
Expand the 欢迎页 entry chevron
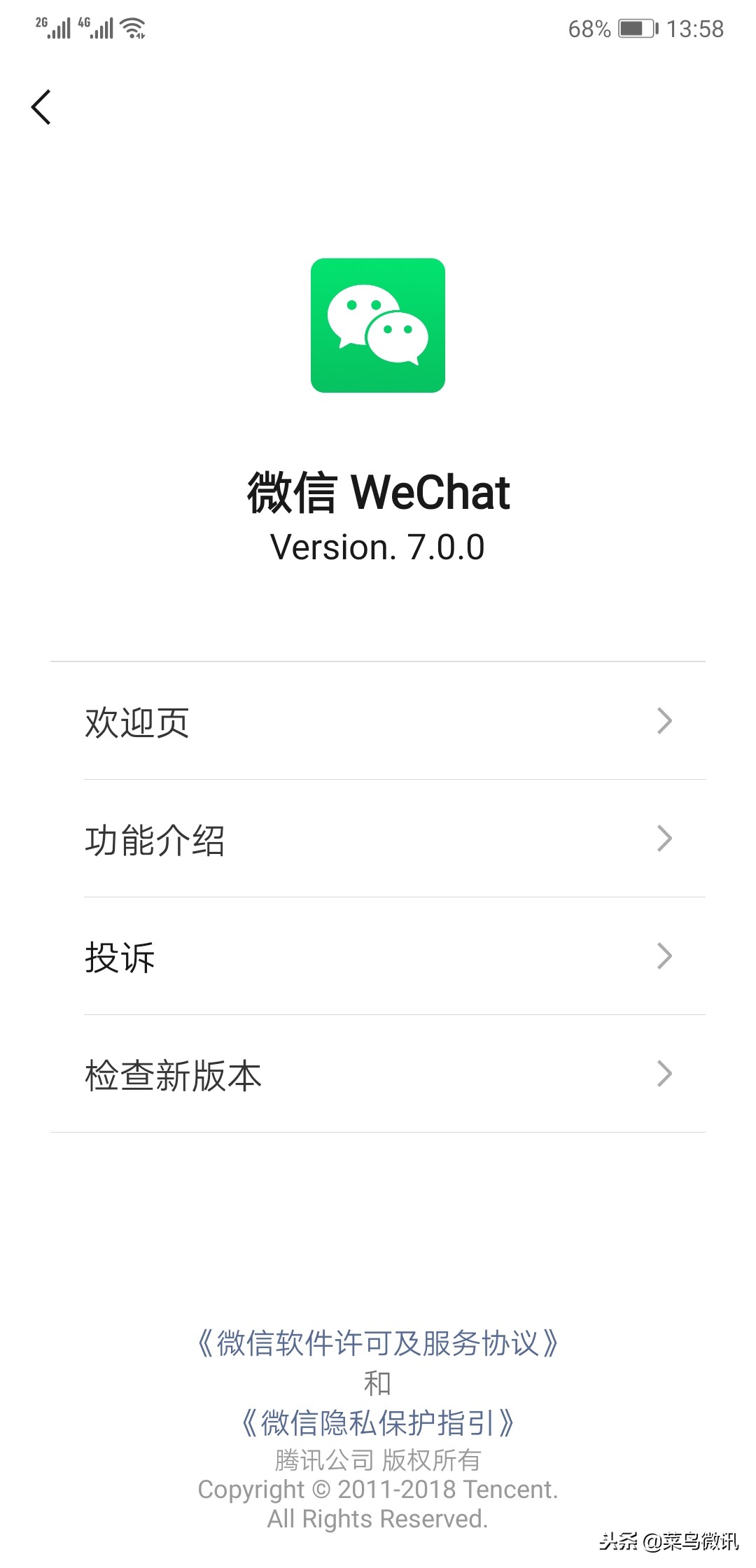[664, 722]
